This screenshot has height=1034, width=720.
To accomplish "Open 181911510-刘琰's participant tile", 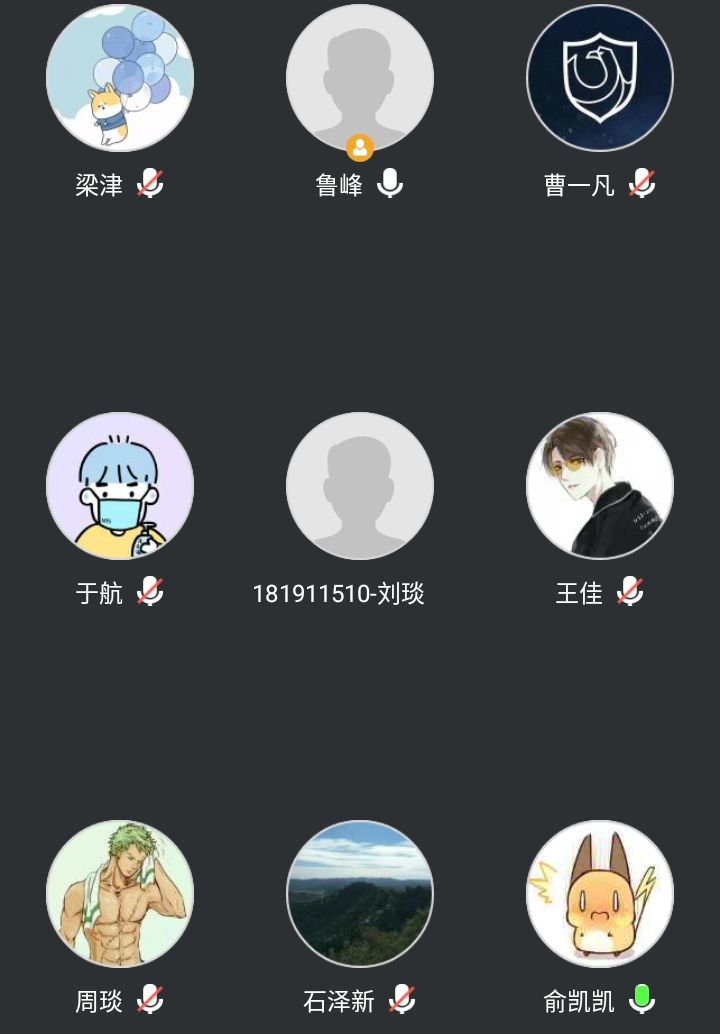I will click(360, 486).
